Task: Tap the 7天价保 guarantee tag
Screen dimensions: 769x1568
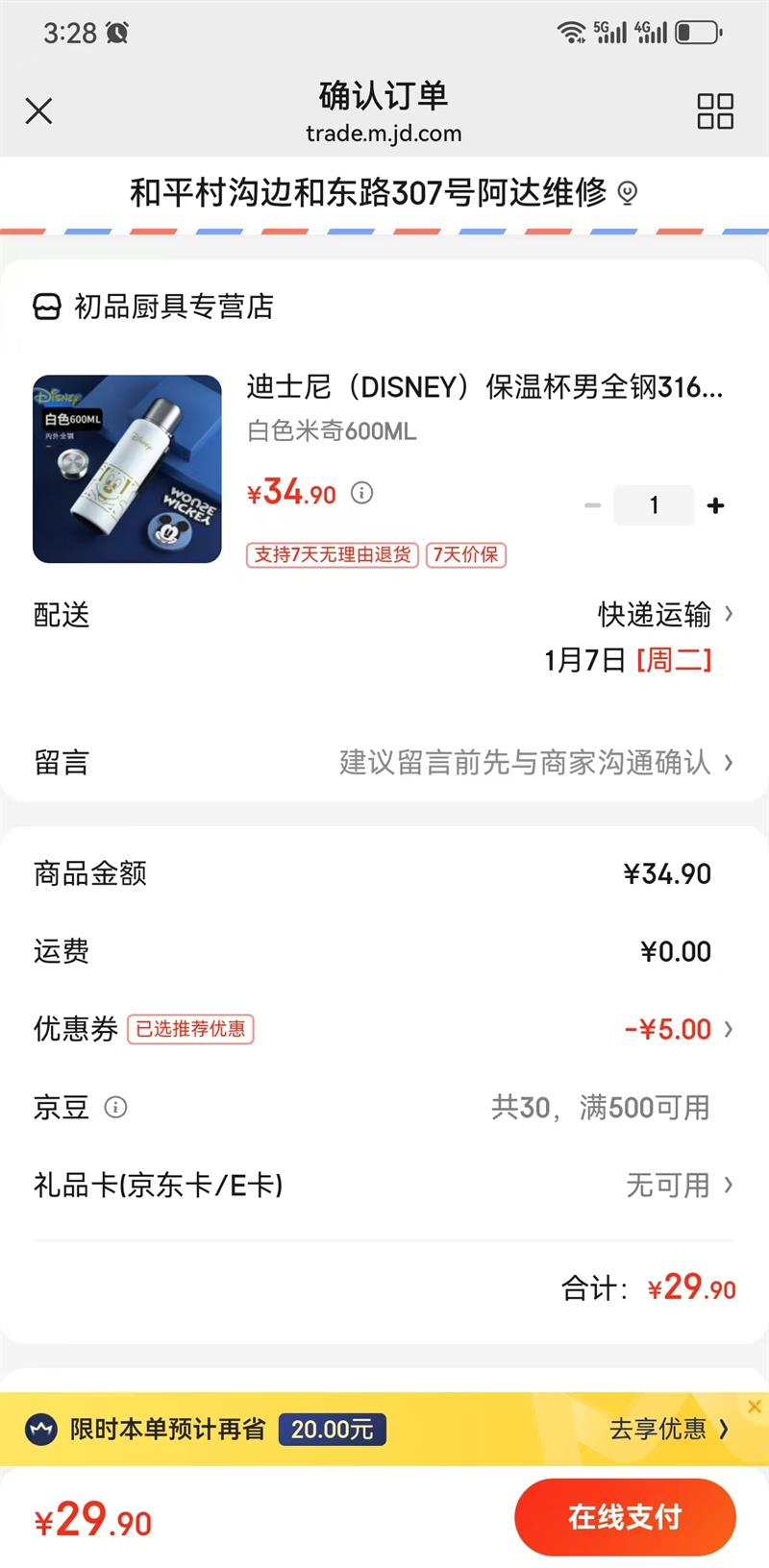Action: tap(465, 555)
